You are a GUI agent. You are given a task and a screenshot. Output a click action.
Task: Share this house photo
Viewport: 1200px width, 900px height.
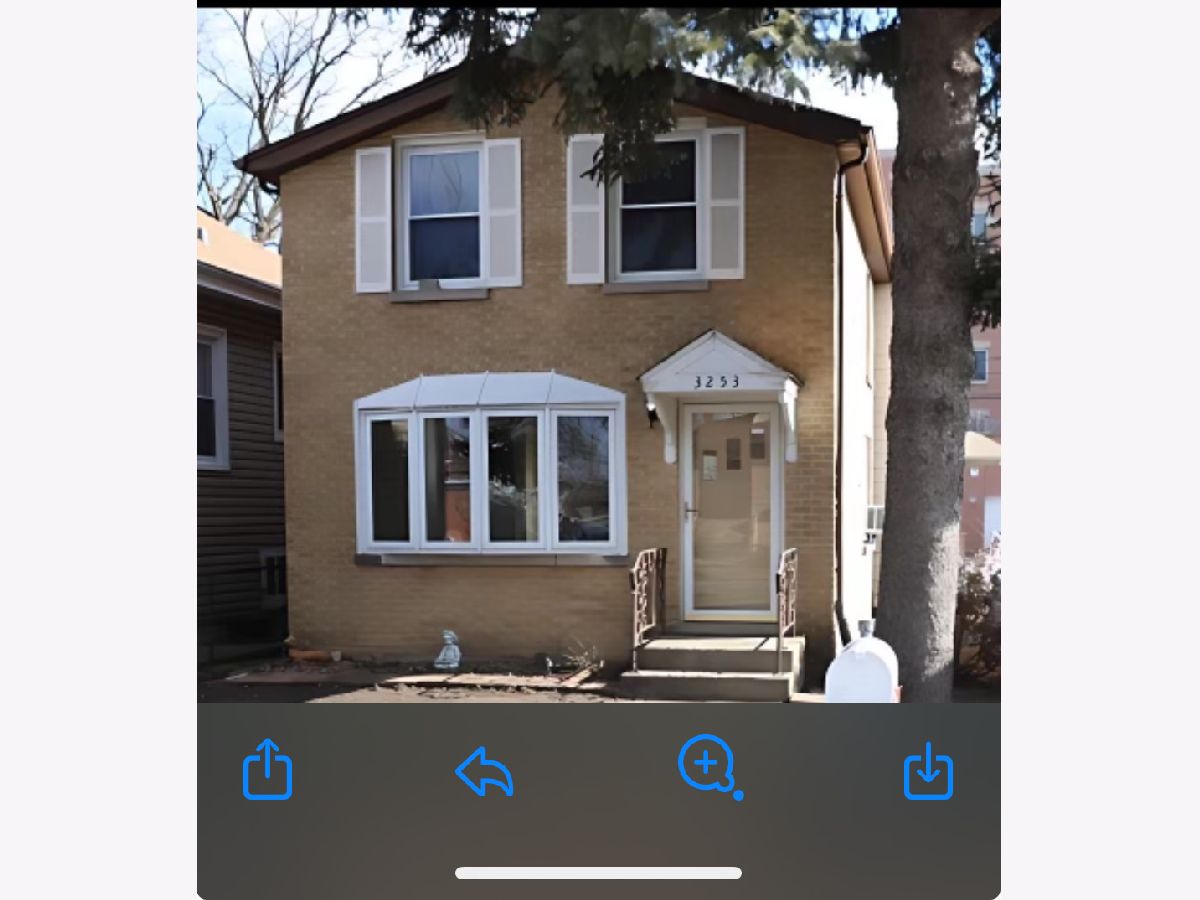[267, 770]
